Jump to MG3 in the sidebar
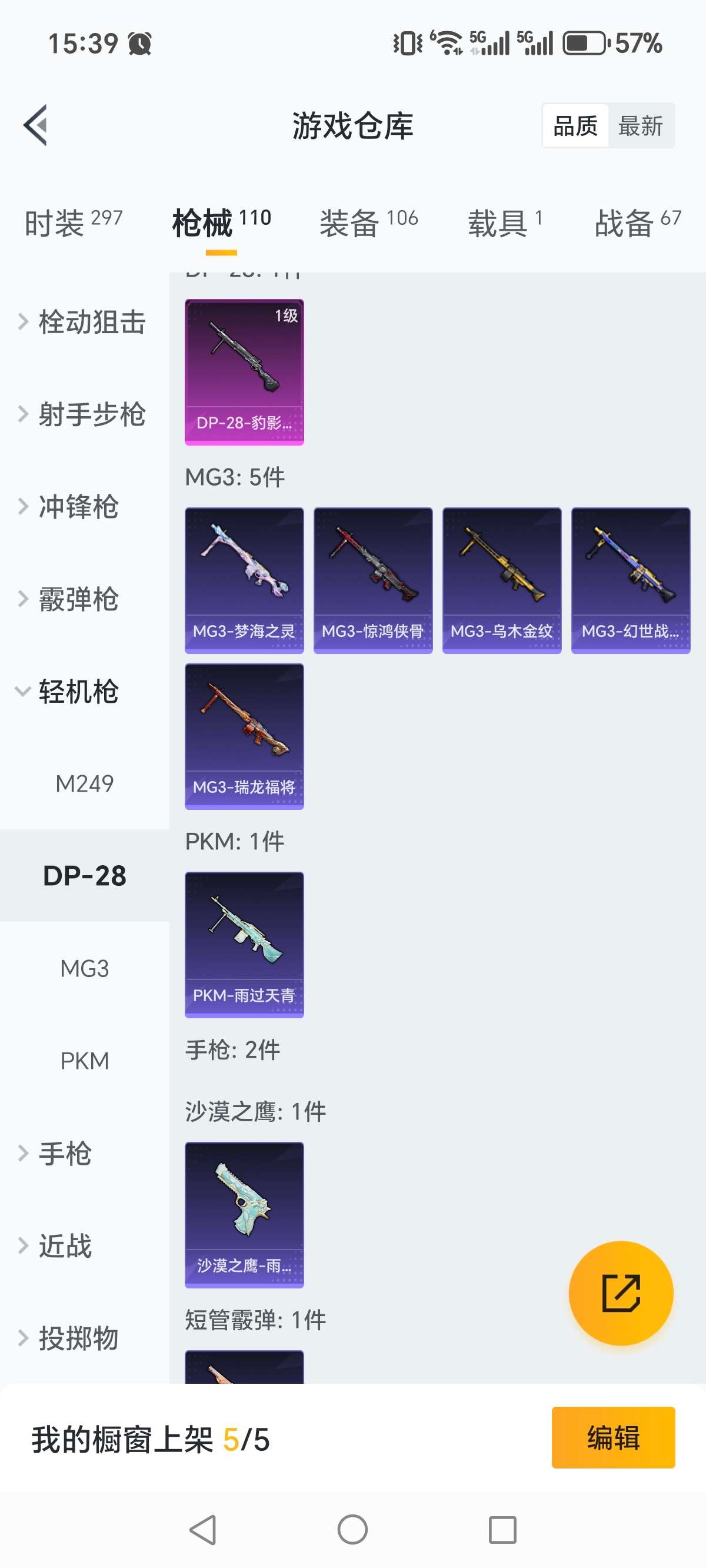 pyautogui.click(x=84, y=968)
